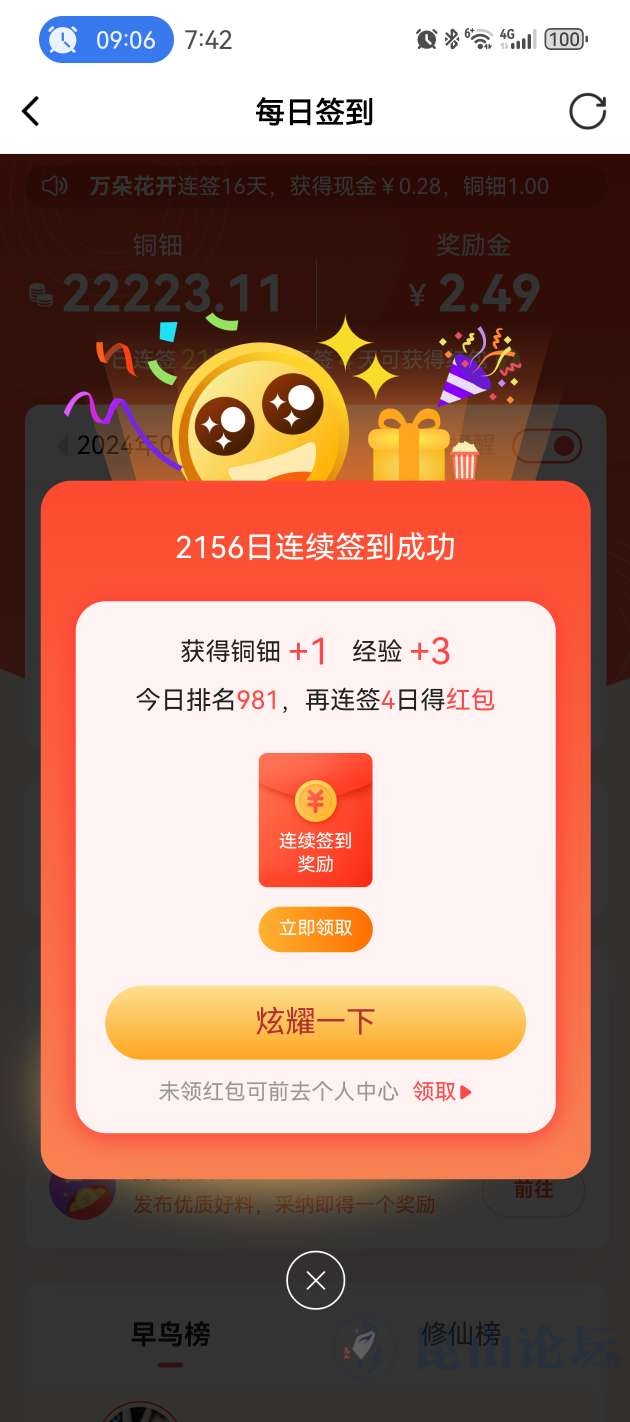Close the sign-in success dialog
630x1422 pixels.
(315, 1280)
